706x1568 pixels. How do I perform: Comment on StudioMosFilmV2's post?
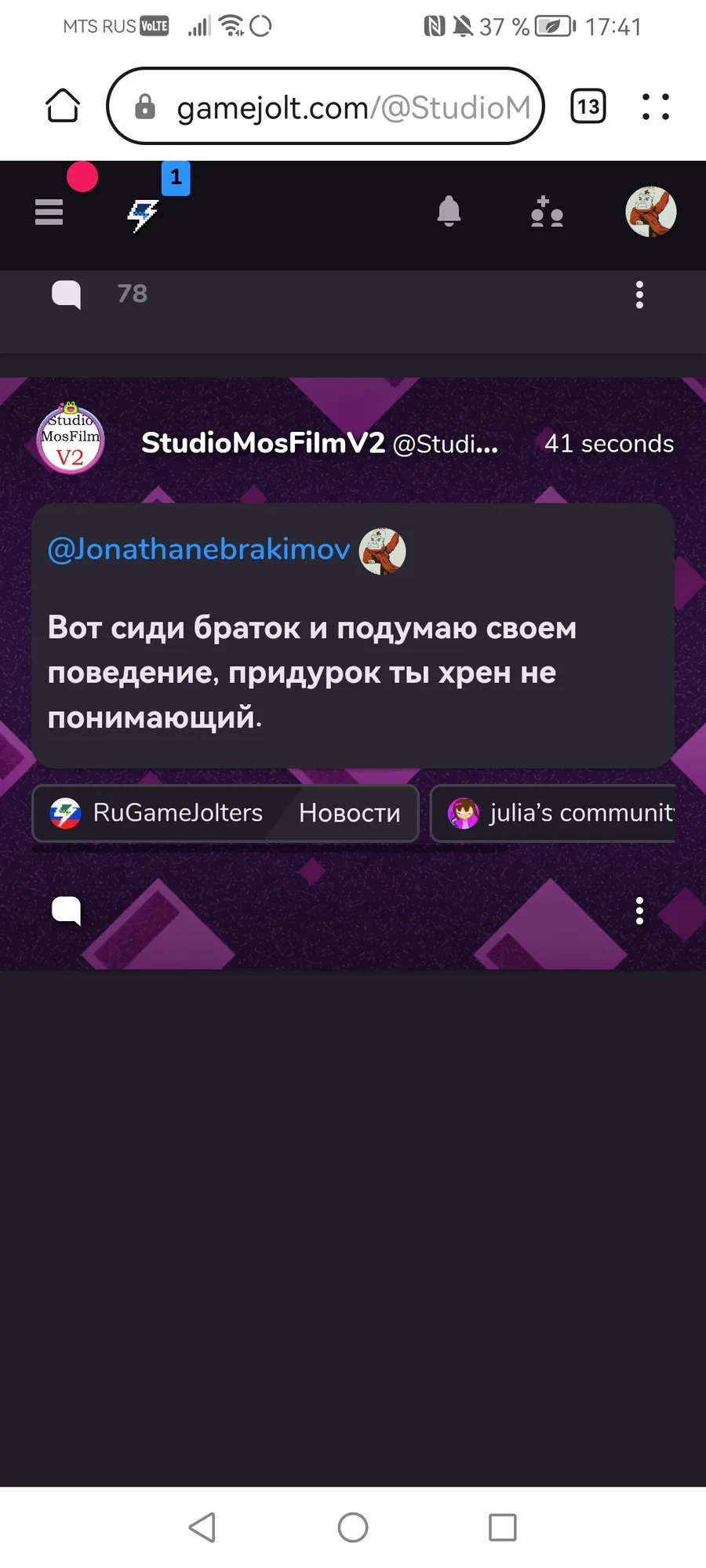[x=67, y=911]
